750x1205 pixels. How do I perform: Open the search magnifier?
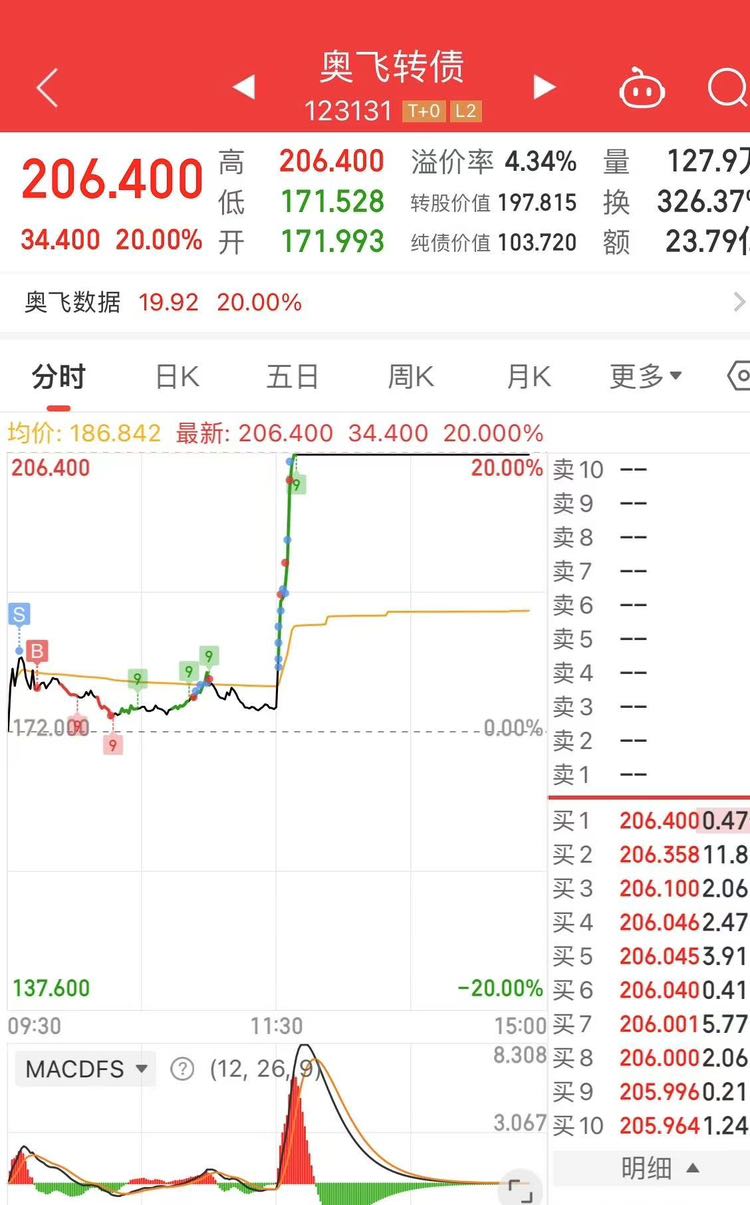tap(729, 88)
